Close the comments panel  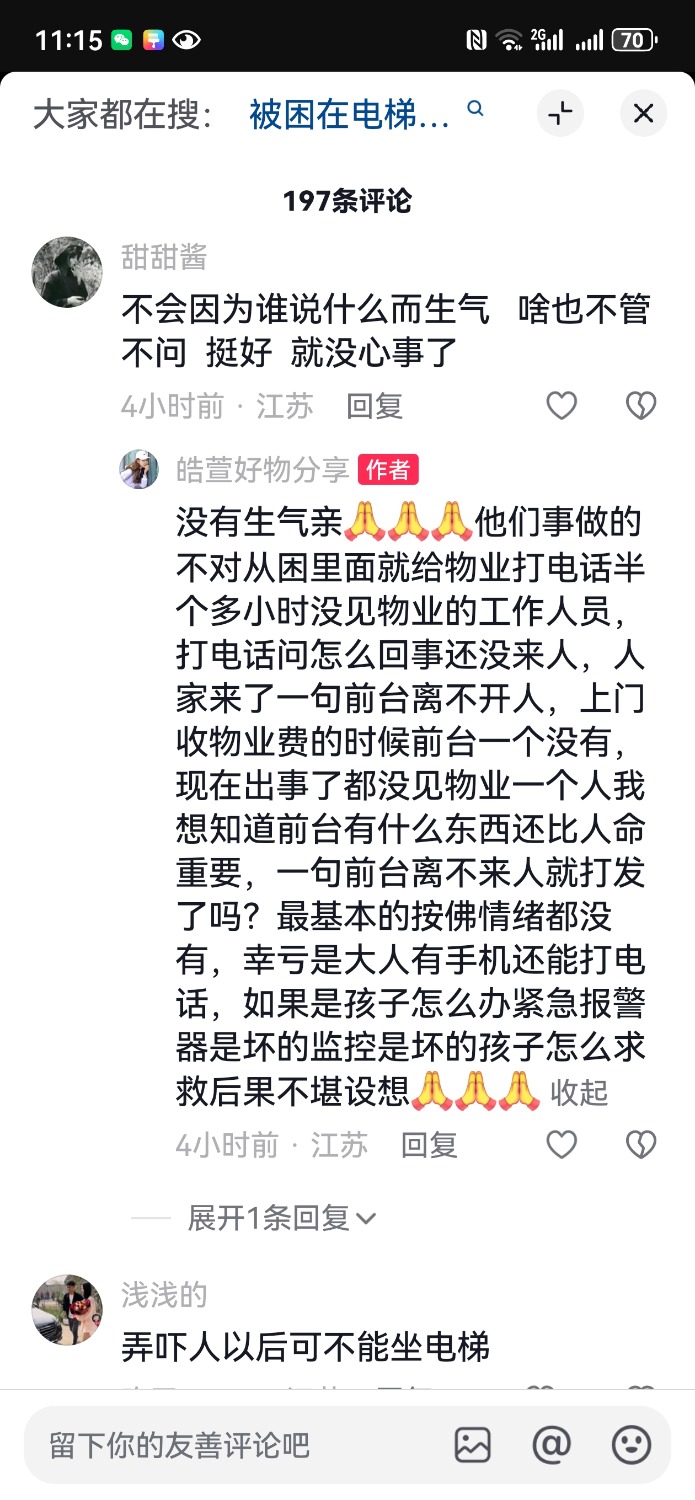643,114
